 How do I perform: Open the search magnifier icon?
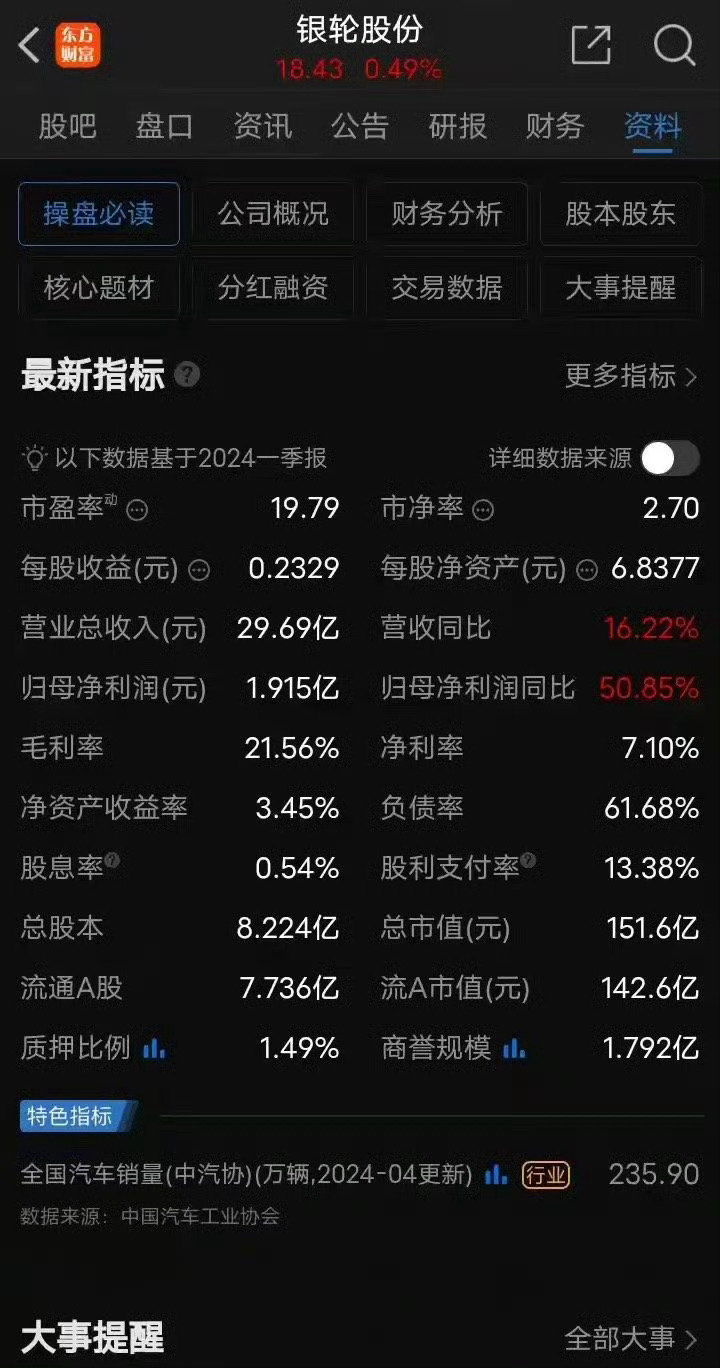pos(674,45)
